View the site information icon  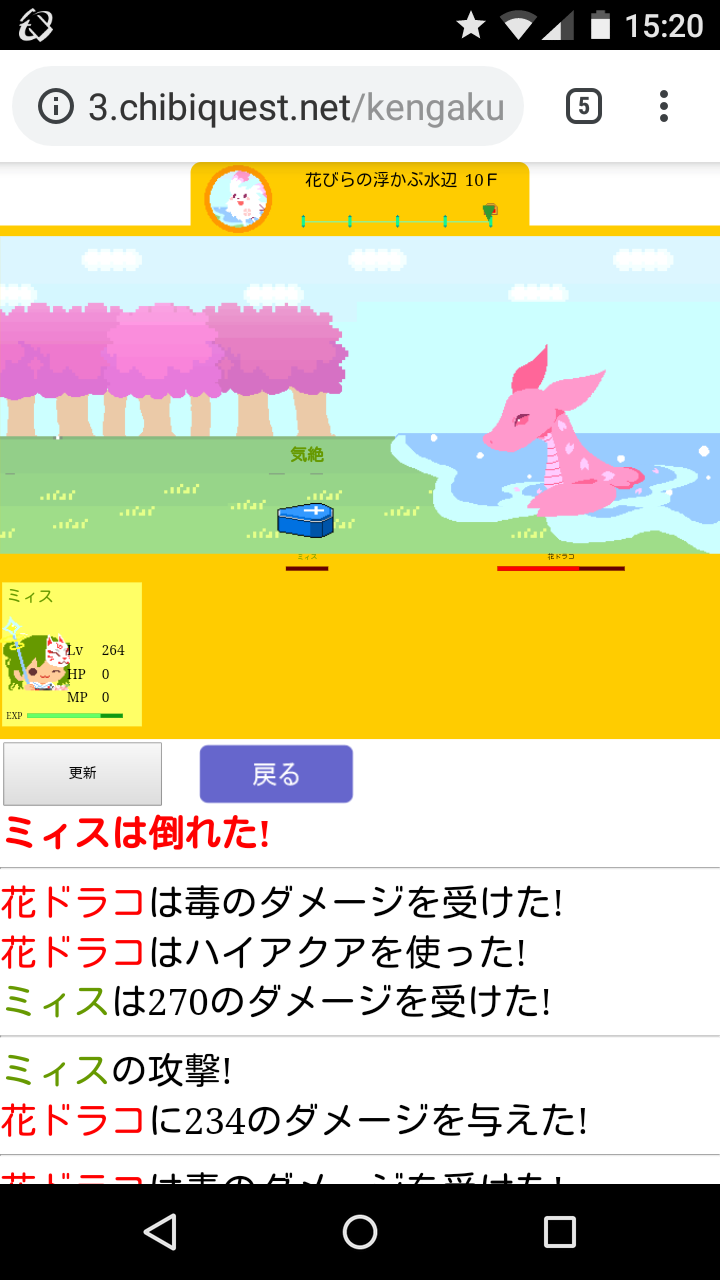point(56,107)
